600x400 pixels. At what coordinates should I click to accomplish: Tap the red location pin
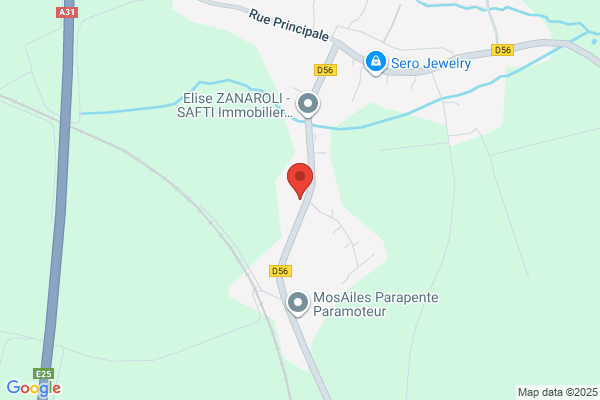click(300, 181)
